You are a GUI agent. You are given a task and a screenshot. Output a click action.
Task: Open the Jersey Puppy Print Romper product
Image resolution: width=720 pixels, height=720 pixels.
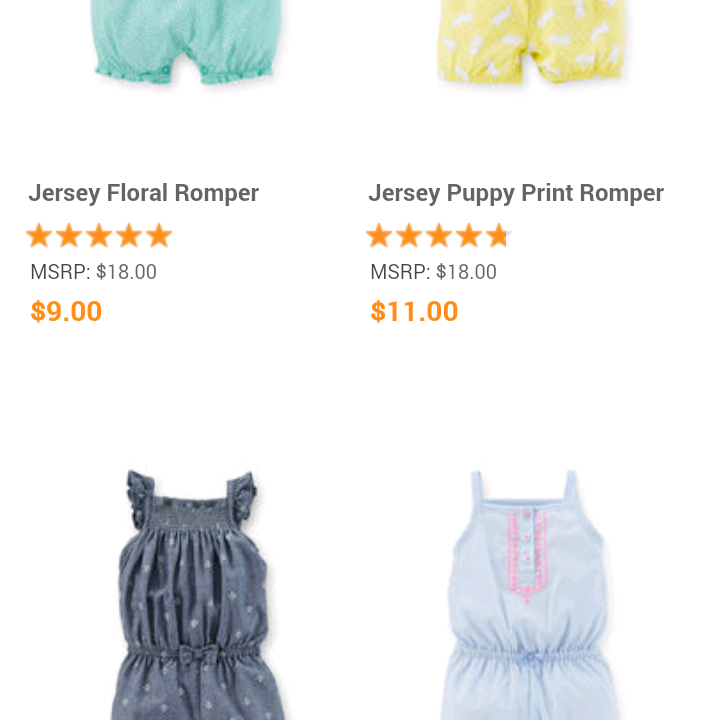click(516, 193)
